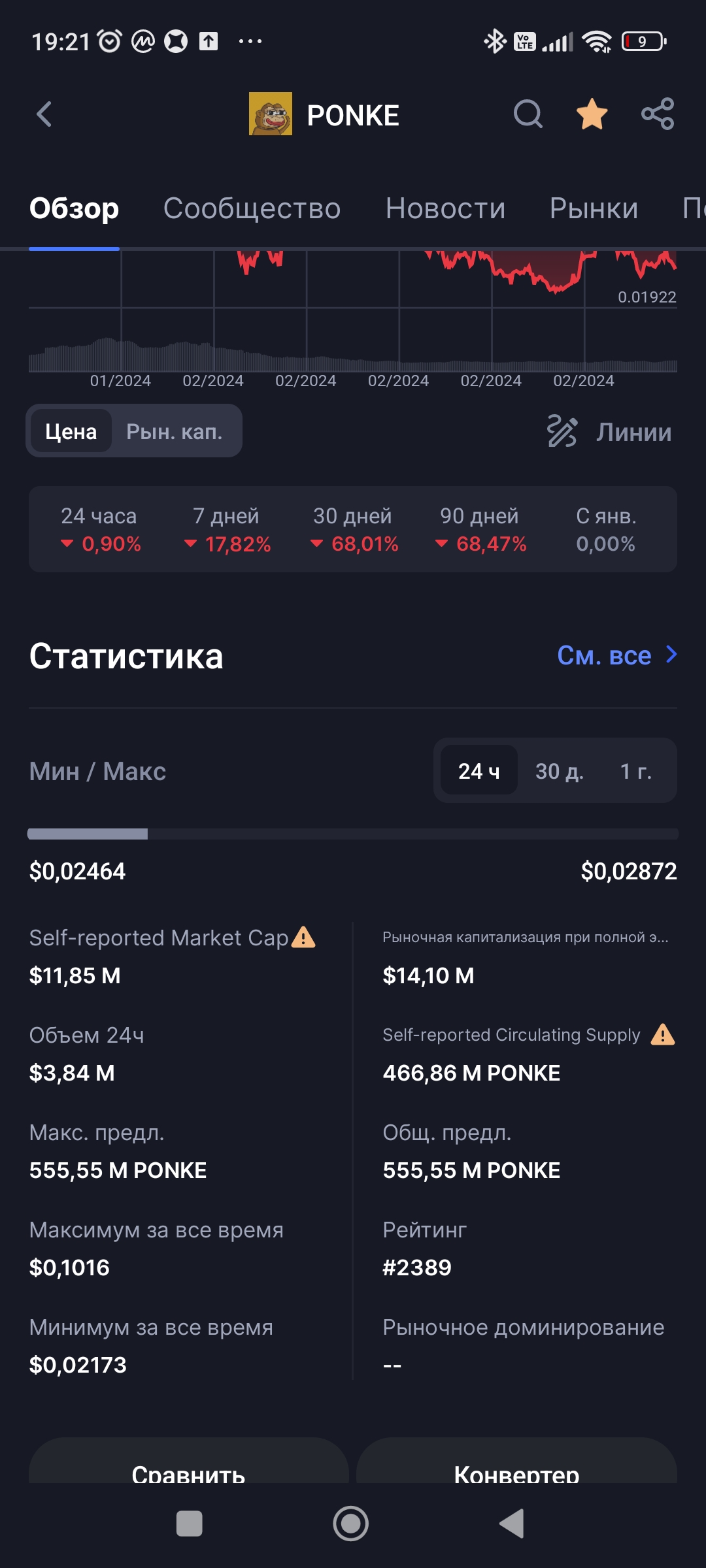The image size is (706, 1568).
Task: Open recent apps with the square button
Action: coord(190,1524)
